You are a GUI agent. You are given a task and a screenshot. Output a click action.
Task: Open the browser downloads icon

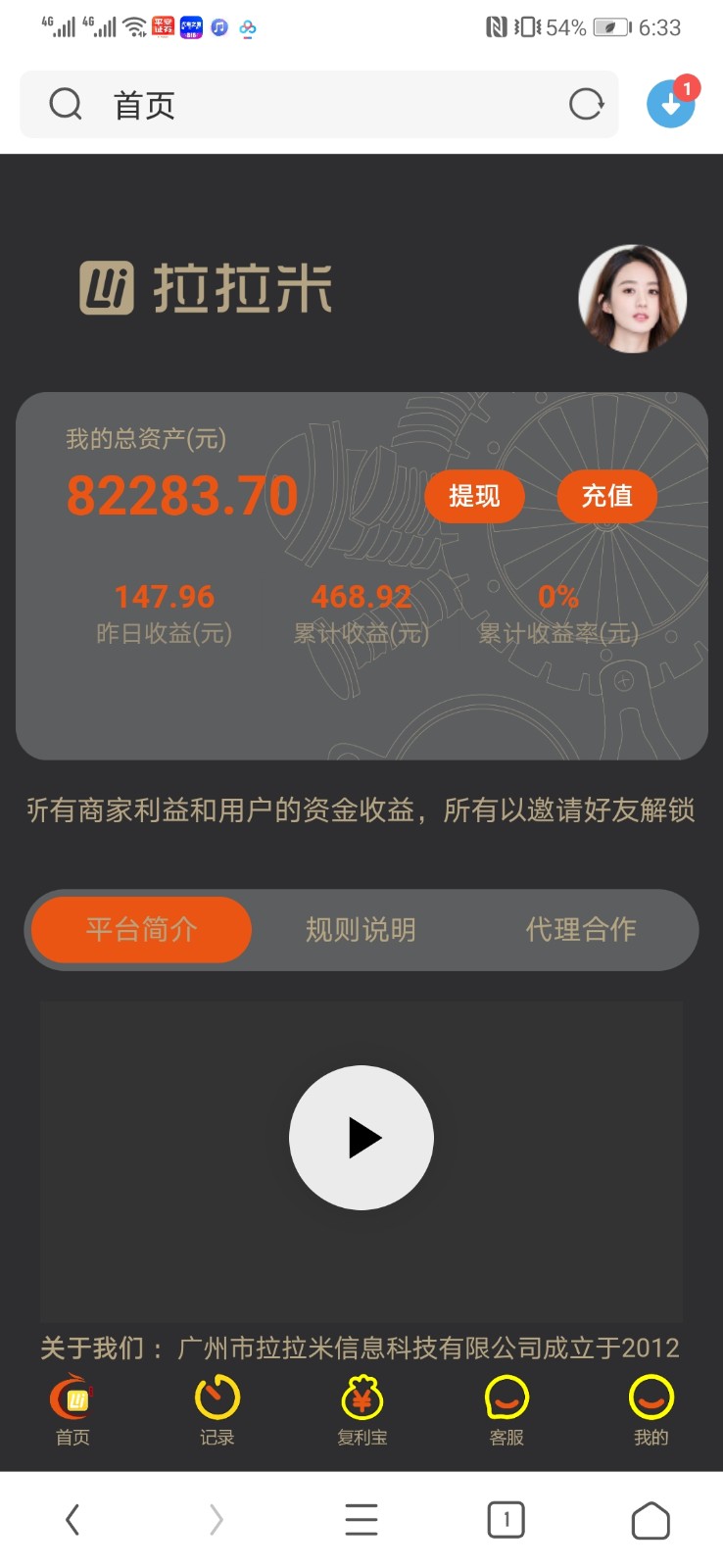click(671, 104)
